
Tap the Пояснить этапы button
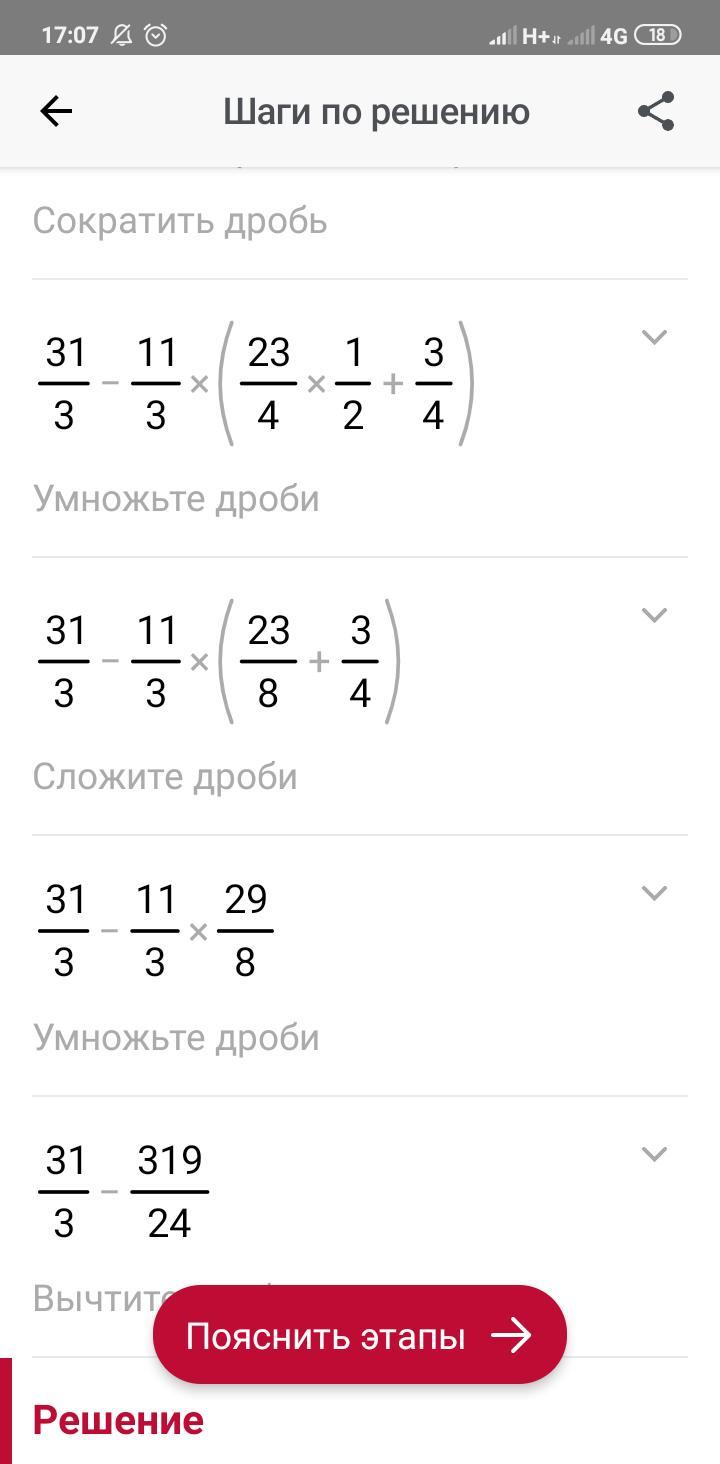tap(360, 1335)
